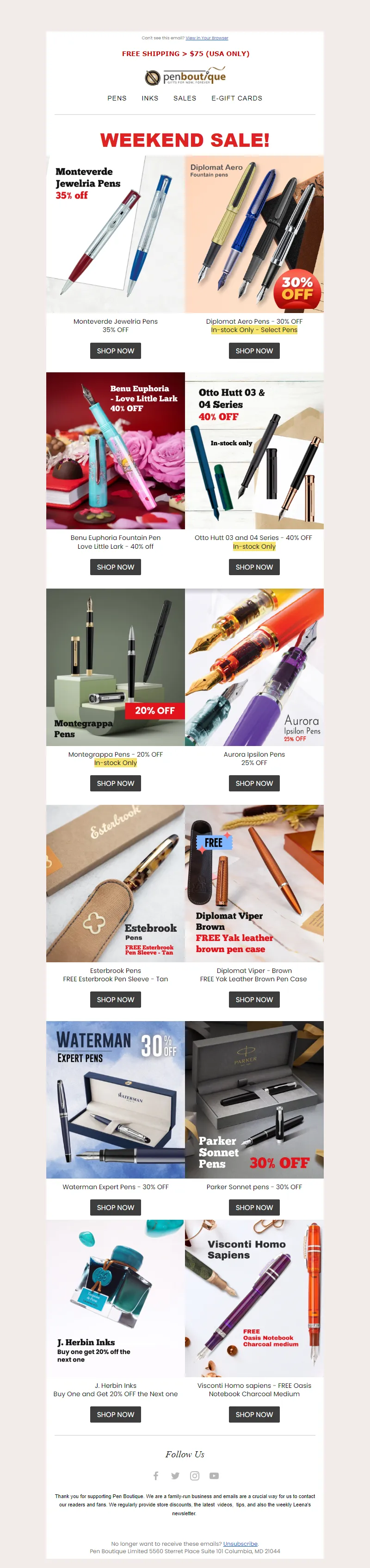Open the YouTube follow icon
This screenshot has height=1568, width=370.
tap(214, 1475)
